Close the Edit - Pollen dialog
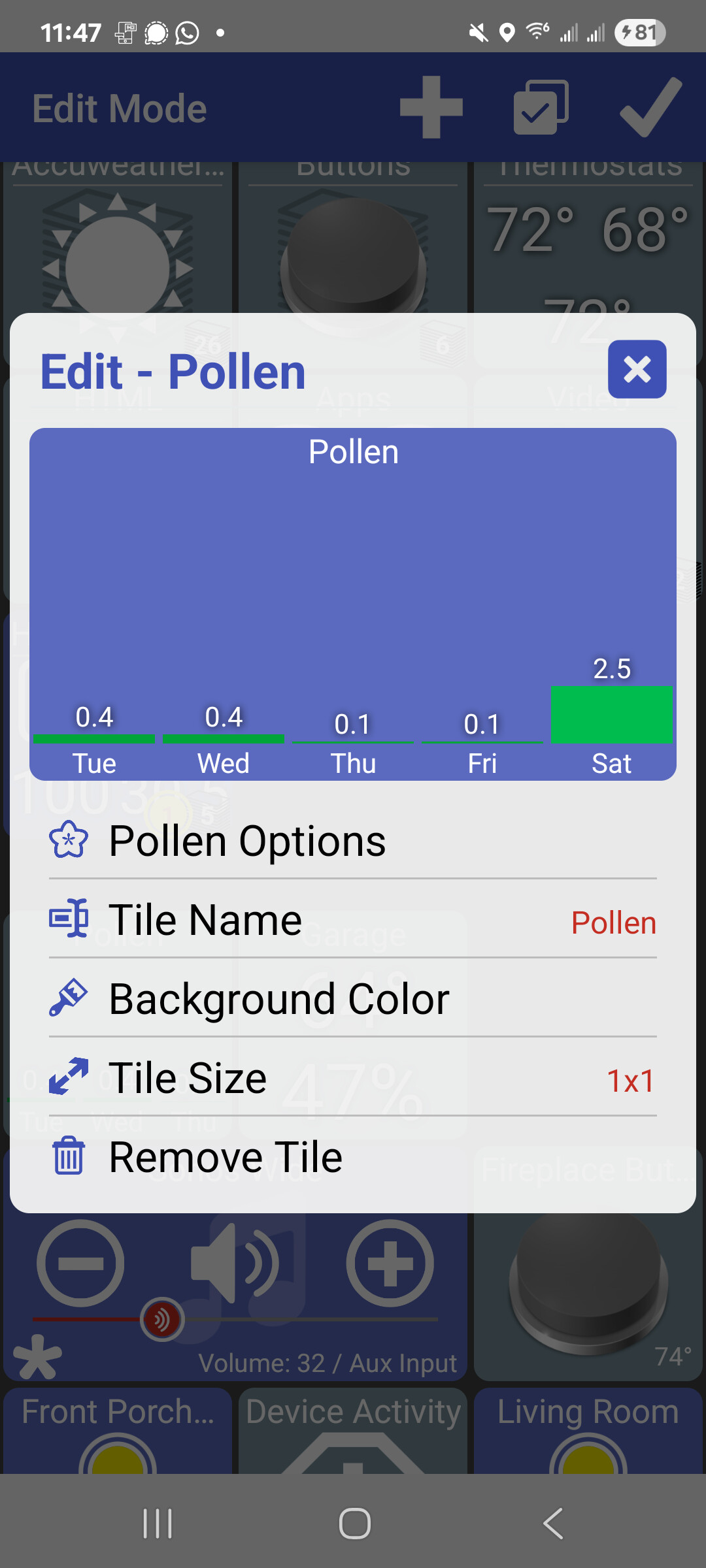The width and height of the screenshot is (706, 1568). pos(637,369)
